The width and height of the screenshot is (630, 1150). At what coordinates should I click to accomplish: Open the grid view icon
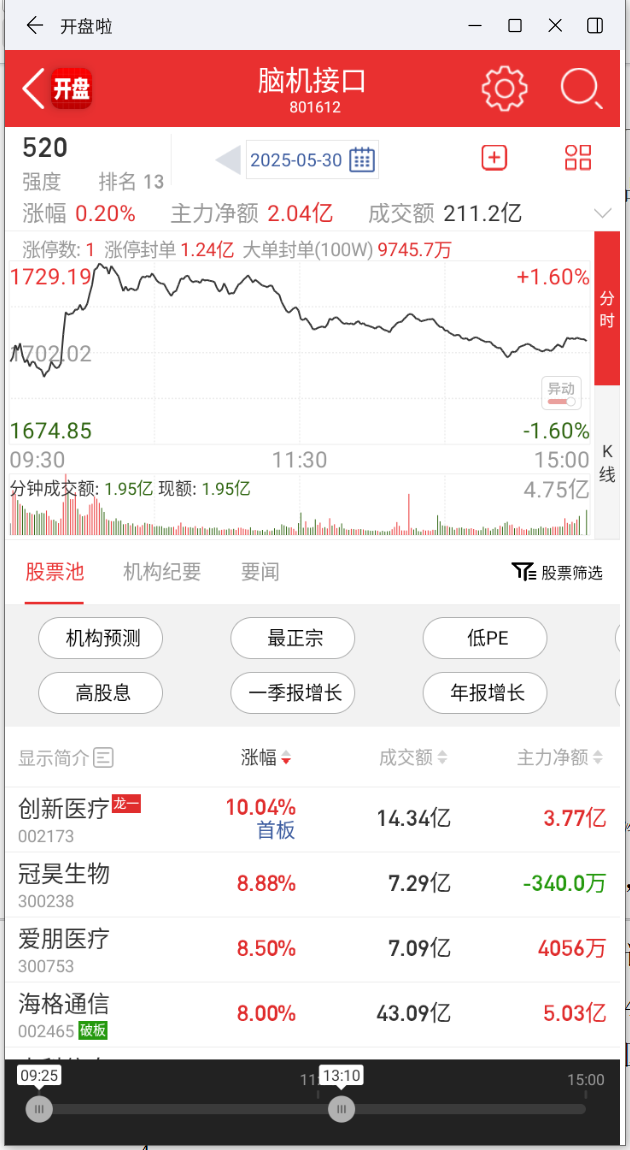[578, 158]
